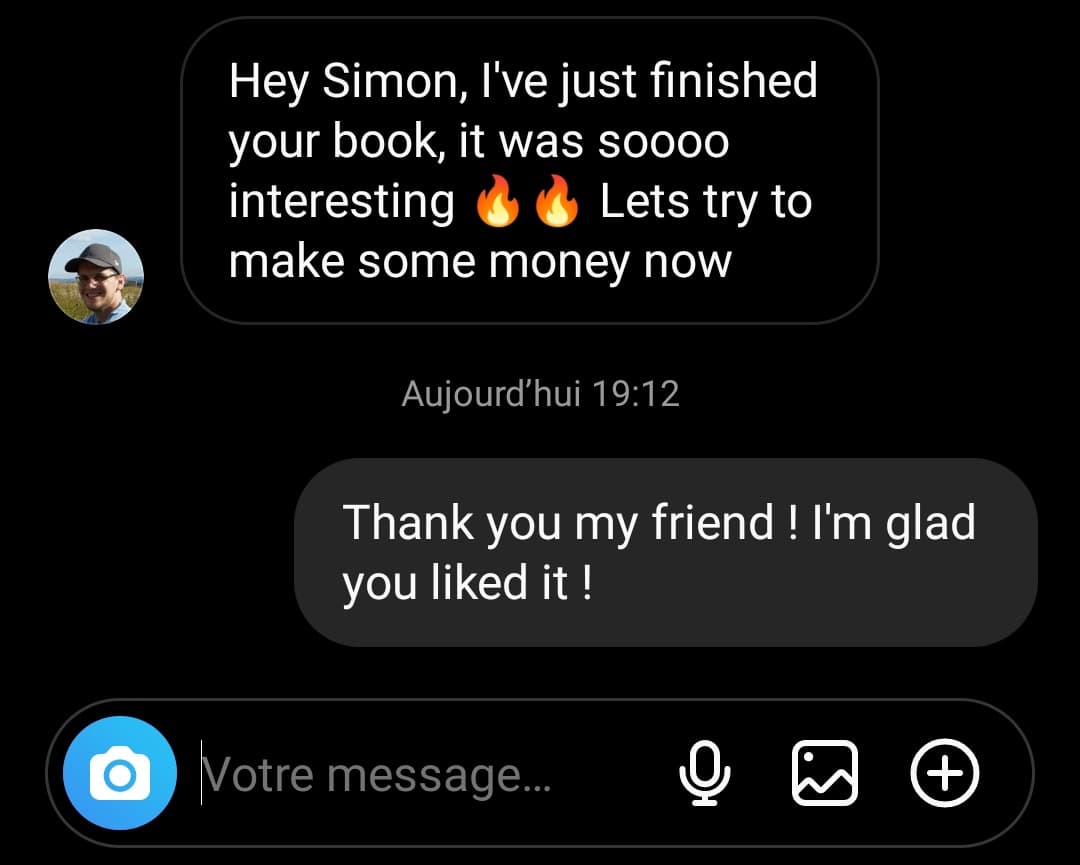1080x865 pixels.
Task: Tap the Votre message text field
Action: [400, 774]
